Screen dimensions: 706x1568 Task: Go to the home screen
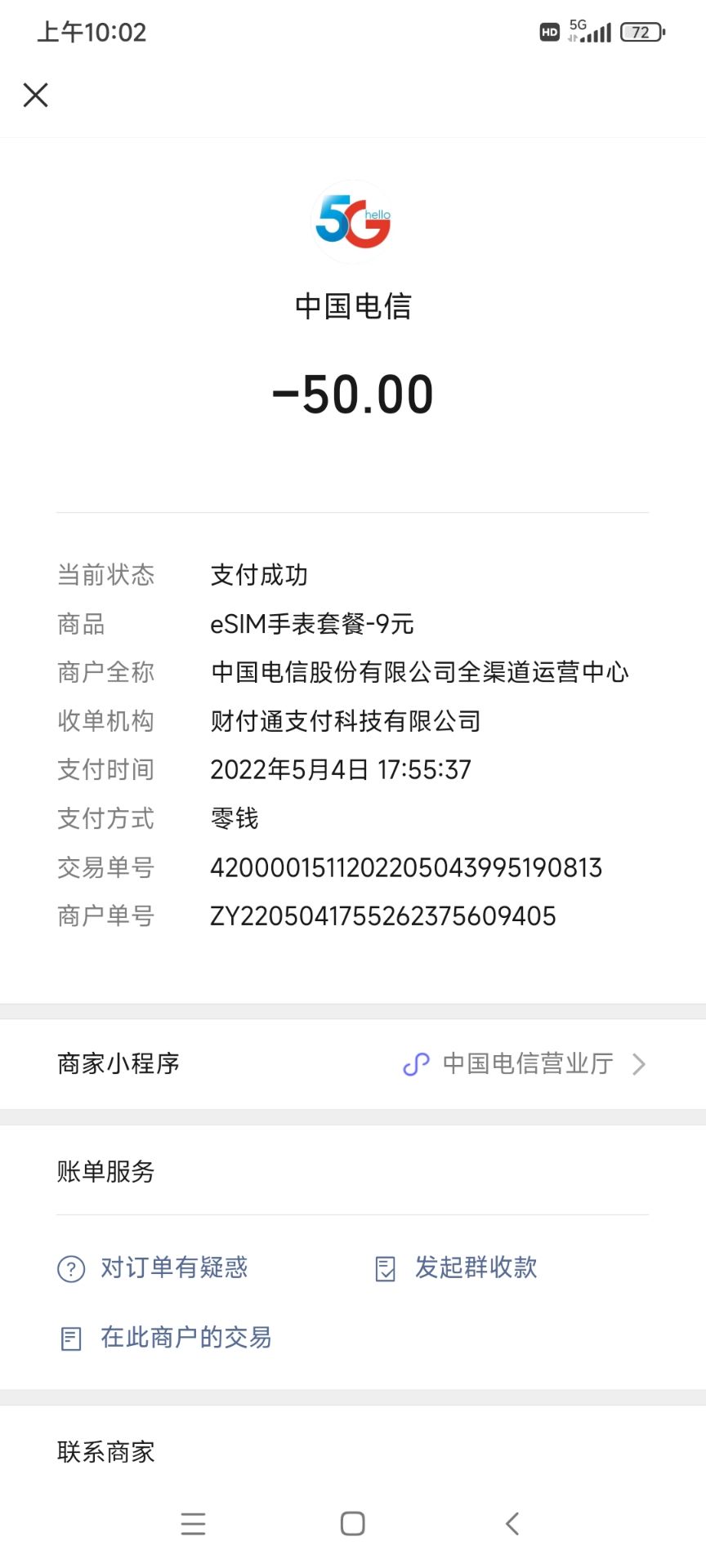tap(352, 1523)
